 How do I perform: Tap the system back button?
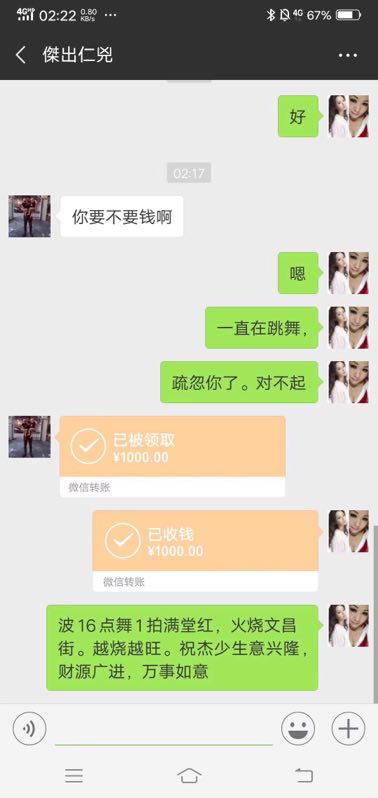pyautogui.click(x=304, y=776)
